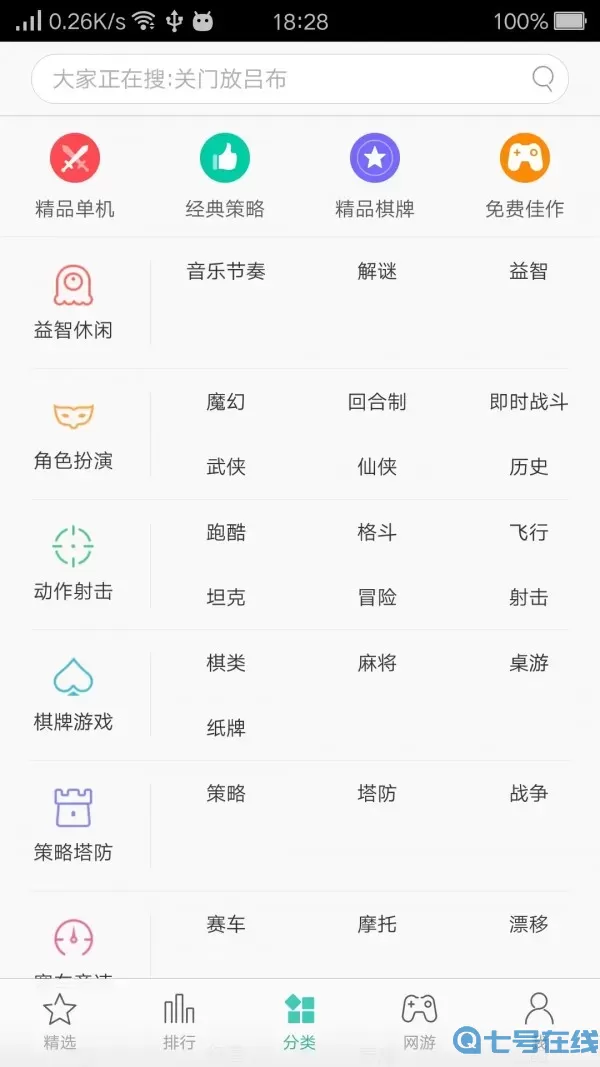
Task: Tap the magnifier search icon
Action: tap(543, 79)
